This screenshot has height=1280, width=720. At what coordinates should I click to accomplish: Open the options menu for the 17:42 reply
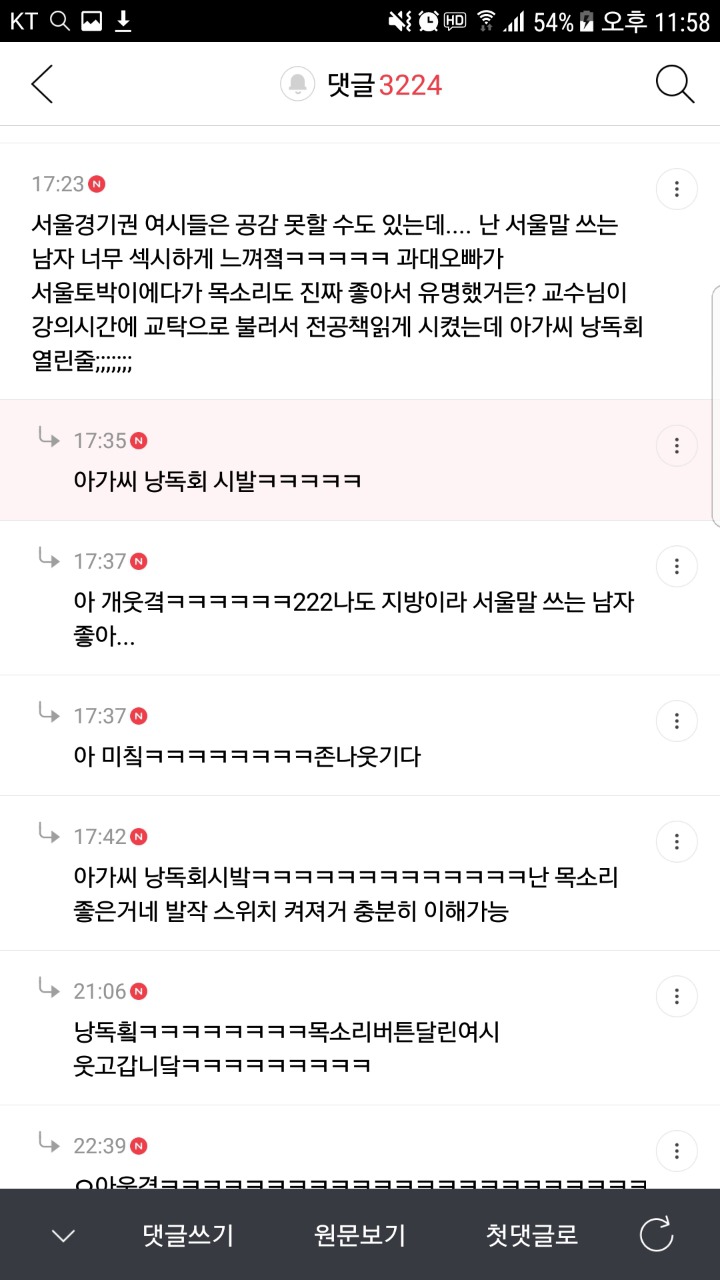[677, 841]
